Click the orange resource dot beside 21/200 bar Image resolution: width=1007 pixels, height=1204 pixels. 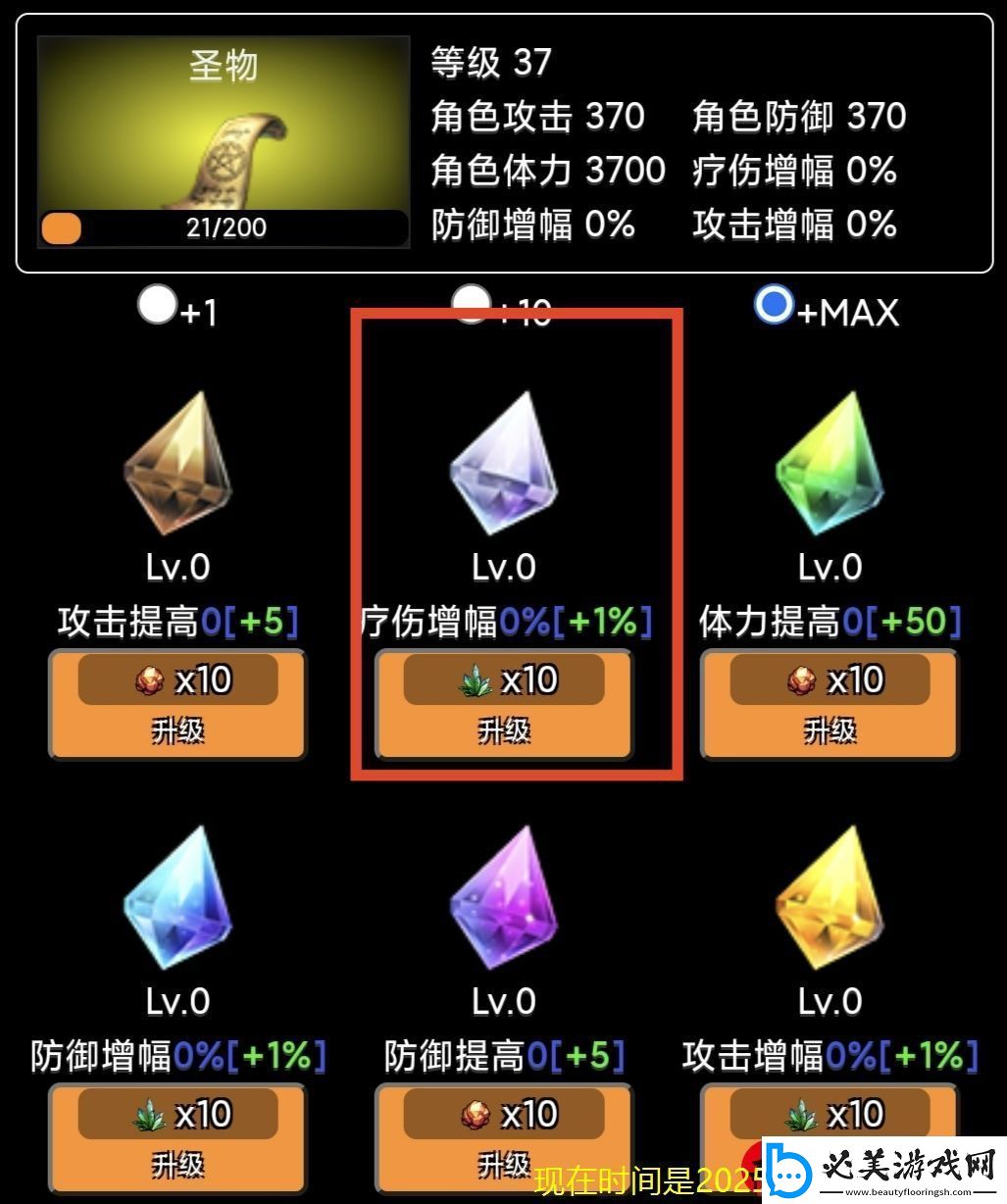pos(61,227)
